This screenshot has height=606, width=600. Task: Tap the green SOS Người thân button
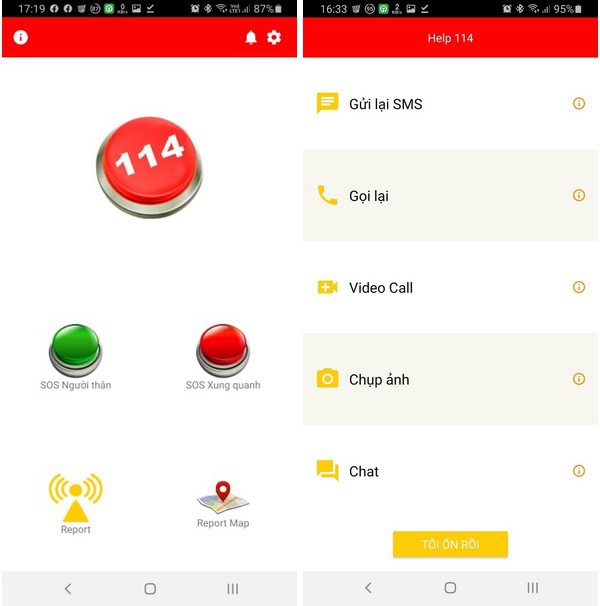tap(75, 349)
